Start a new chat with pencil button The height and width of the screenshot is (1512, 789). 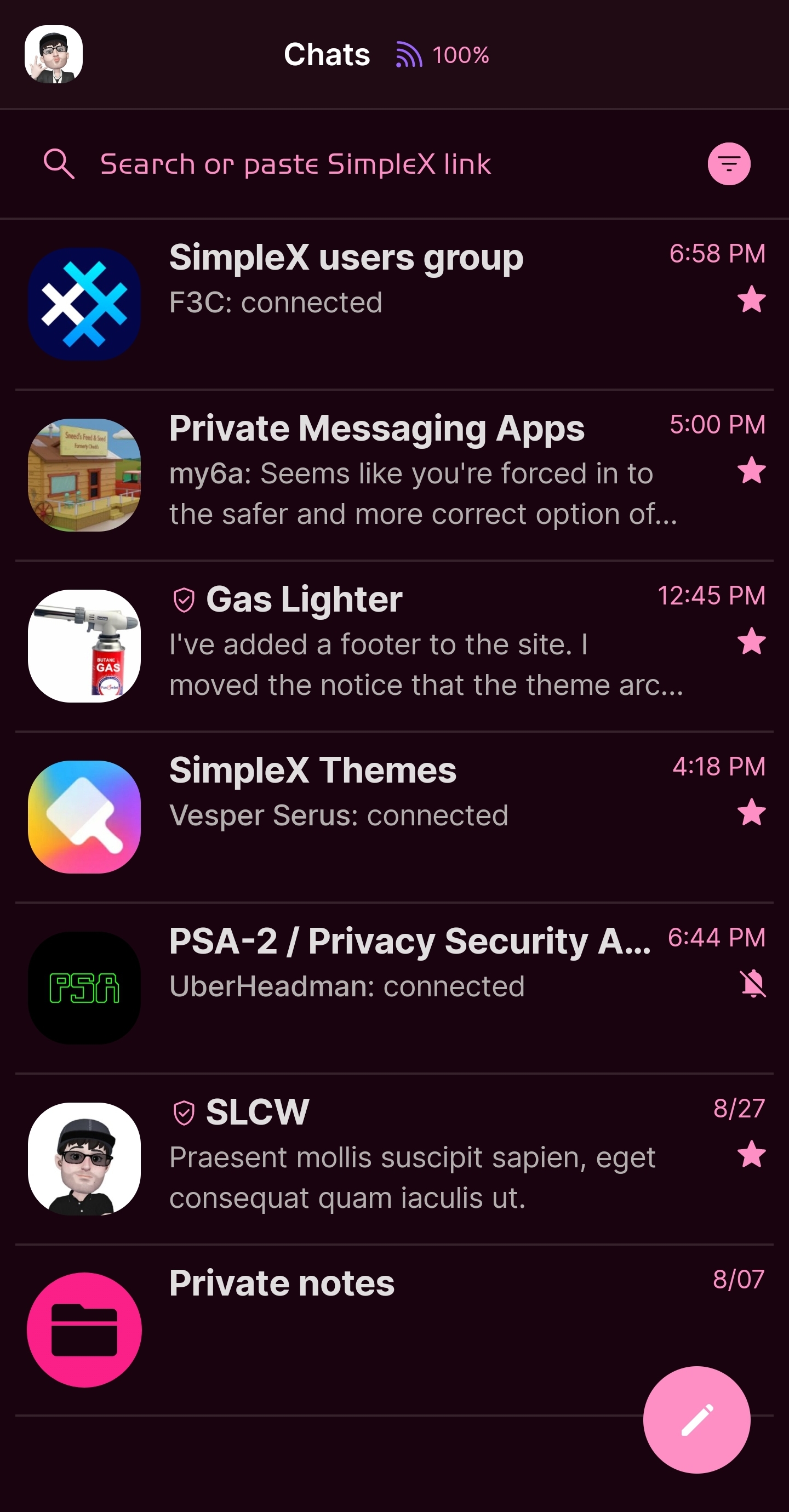click(696, 1419)
